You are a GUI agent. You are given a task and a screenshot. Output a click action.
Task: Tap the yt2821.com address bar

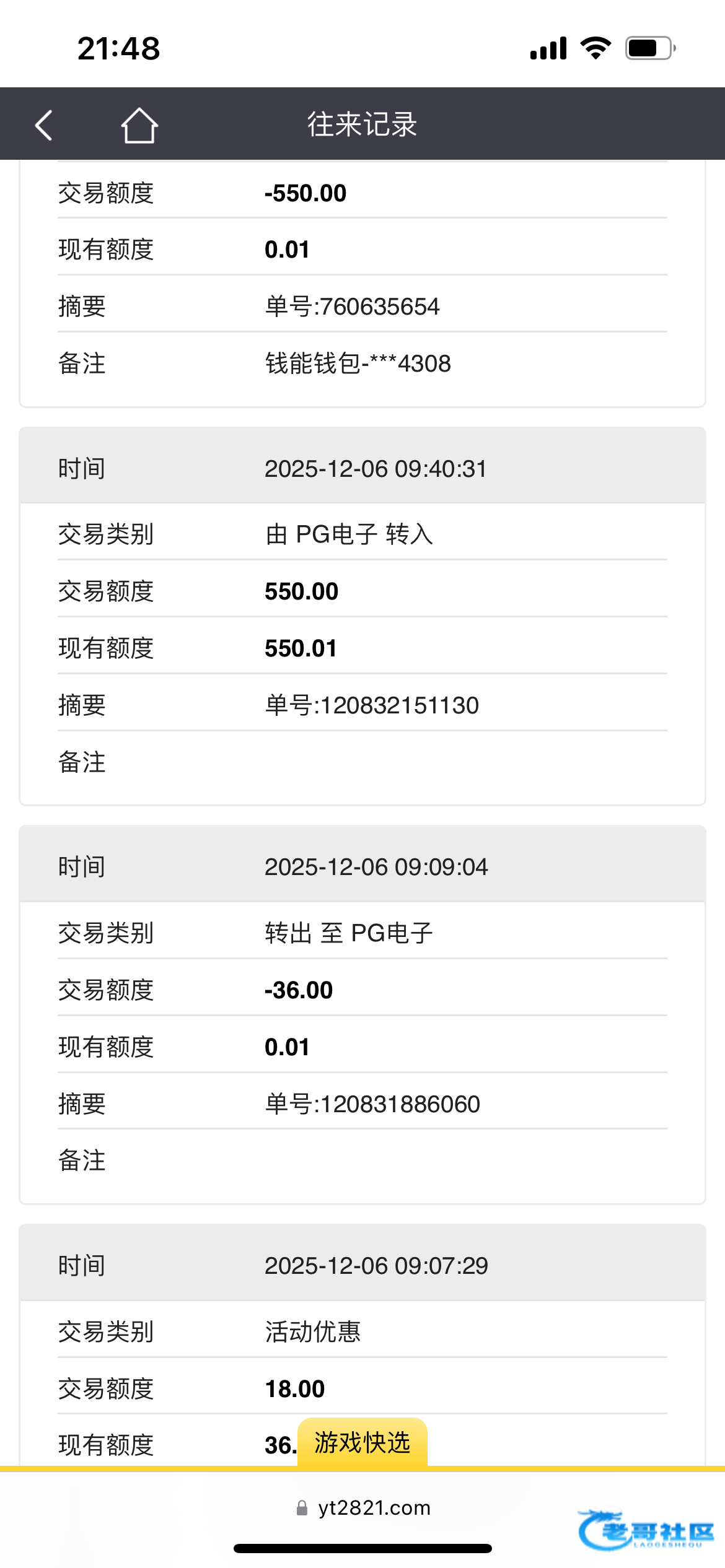coord(363,1507)
